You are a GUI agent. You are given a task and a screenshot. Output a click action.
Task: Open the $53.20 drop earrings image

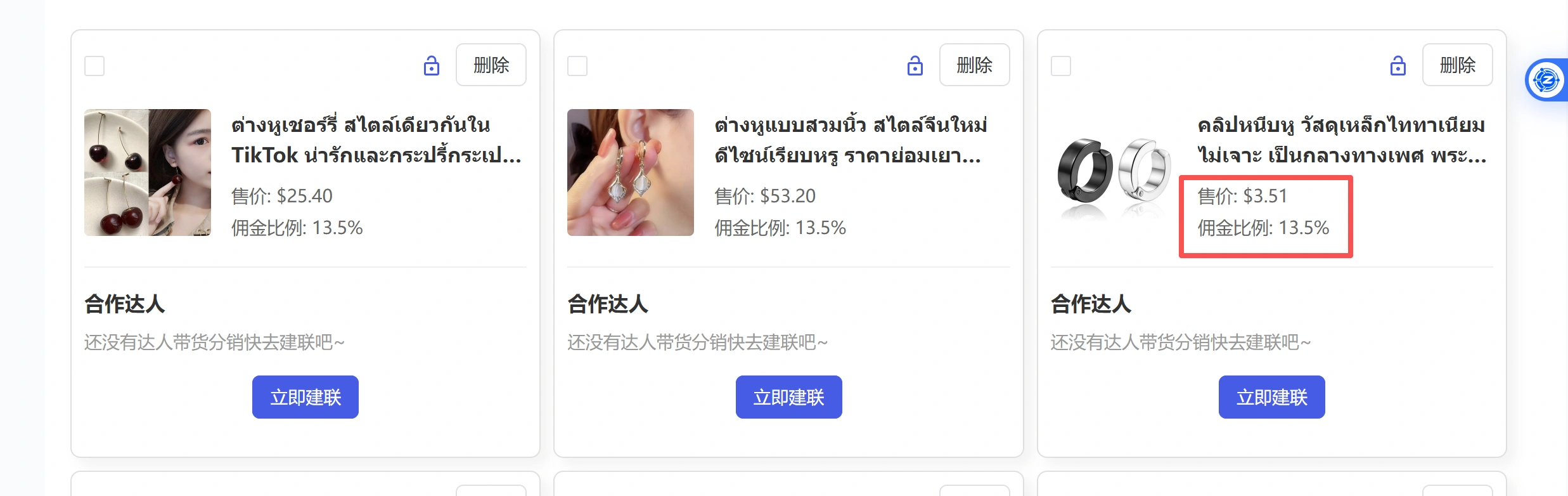(631, 173)
